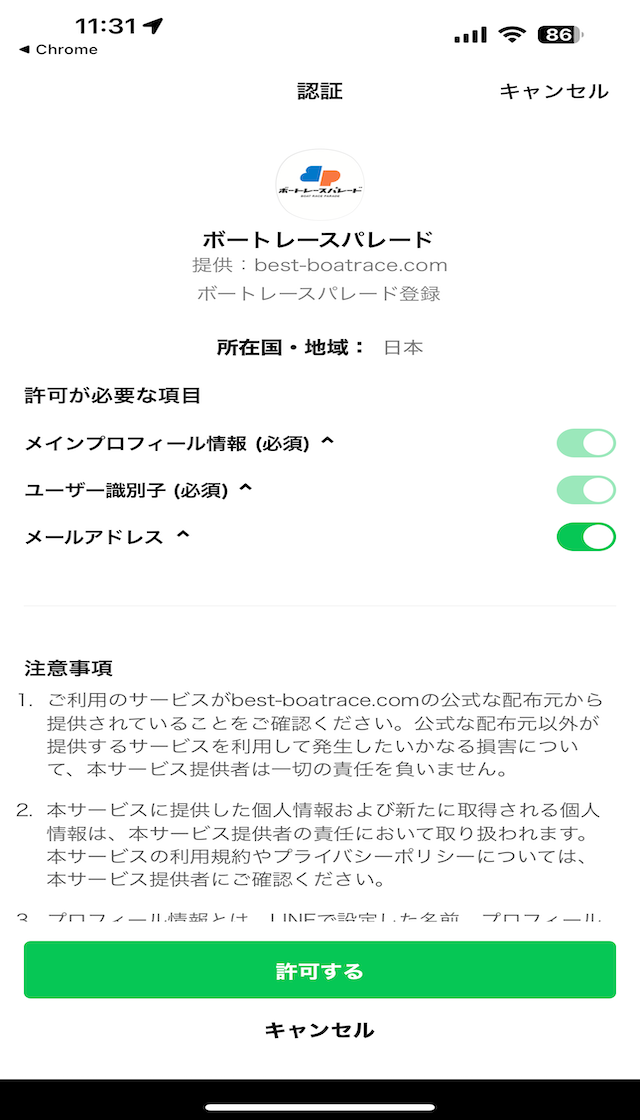Toggle the メインプロフィール情報 switch
This screenshot has height=1120, width=640.
pos(586,443)
